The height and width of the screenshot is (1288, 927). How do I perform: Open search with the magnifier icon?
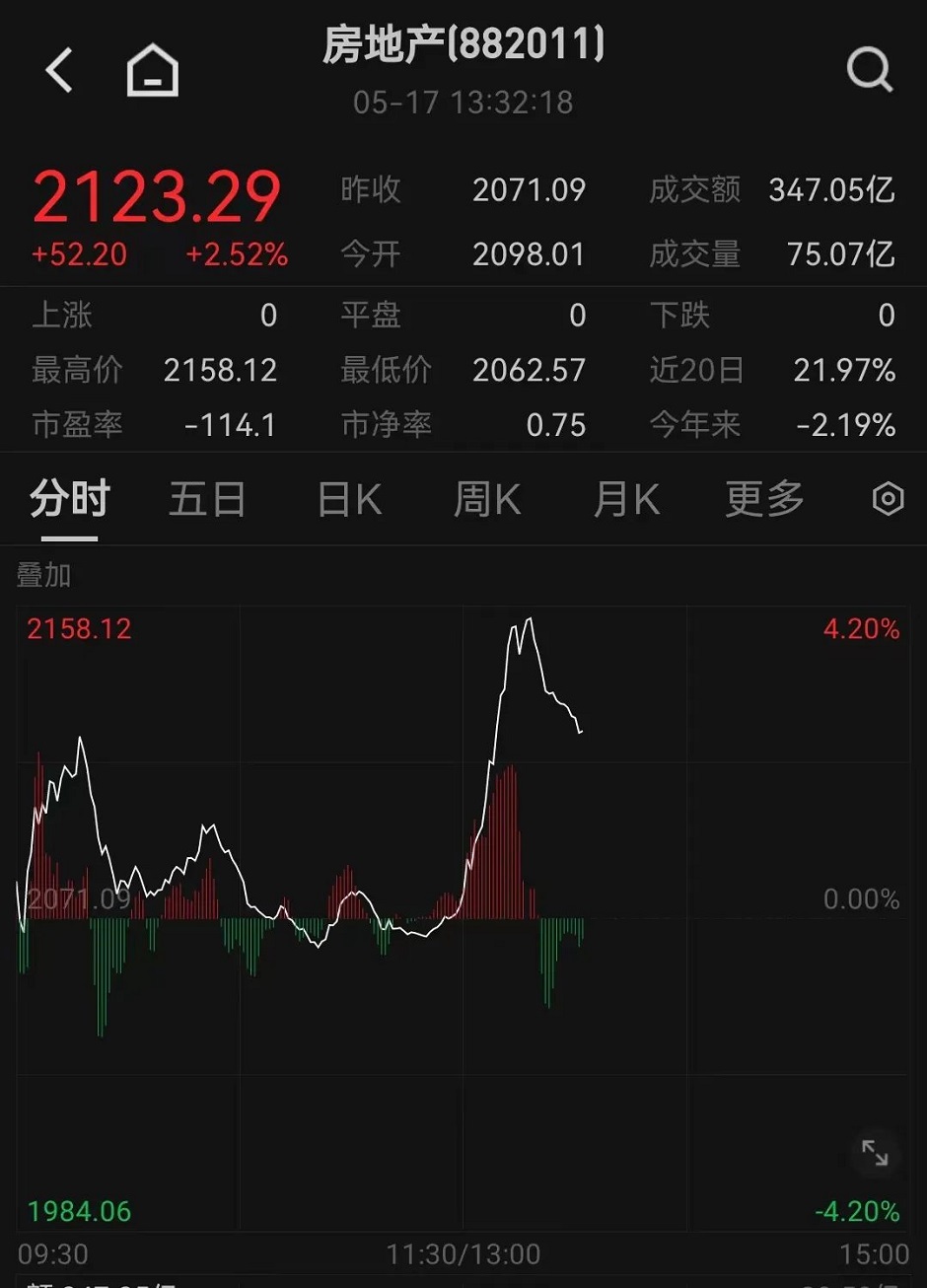click(x=869, y=69)
